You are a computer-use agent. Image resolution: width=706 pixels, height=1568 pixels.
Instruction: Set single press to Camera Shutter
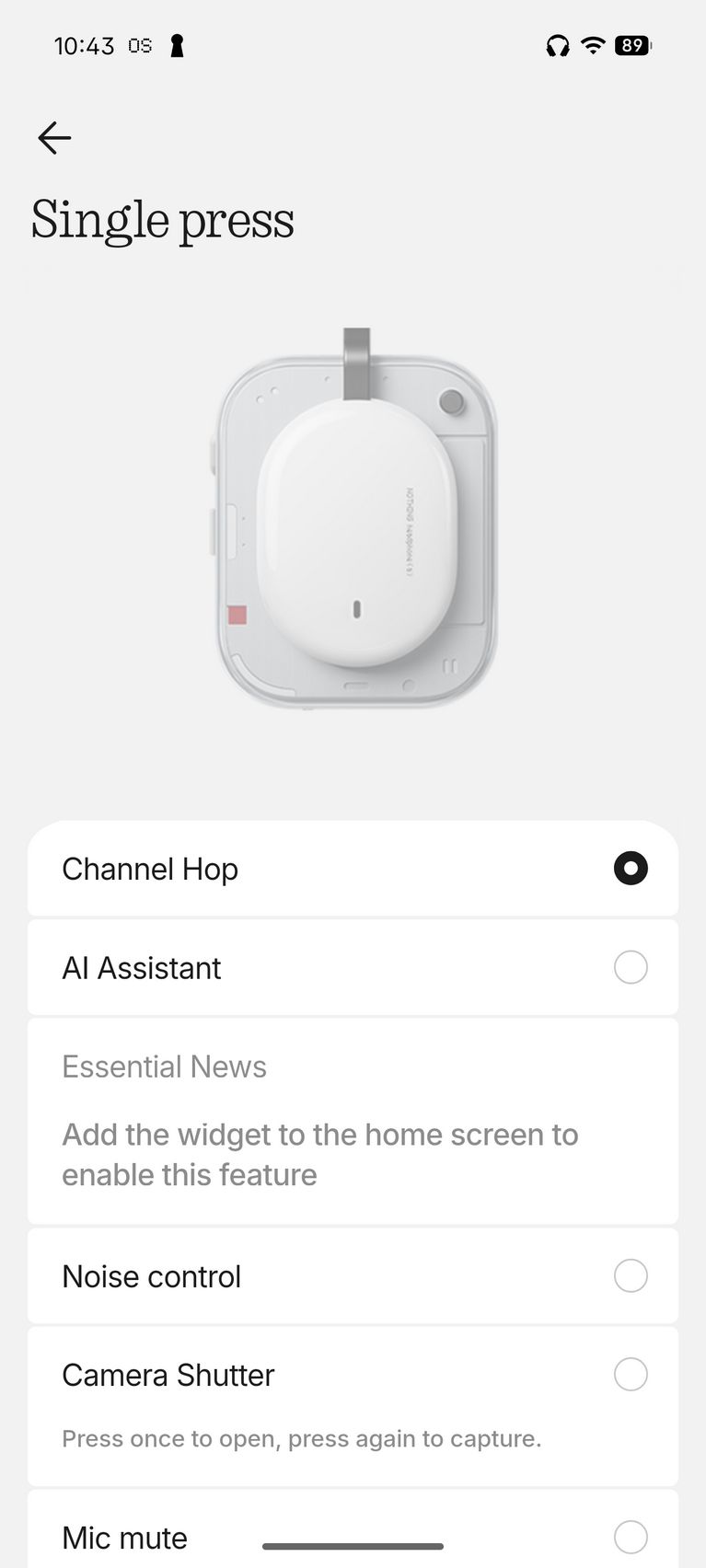pyautogui.click(x=630, y=1375)
